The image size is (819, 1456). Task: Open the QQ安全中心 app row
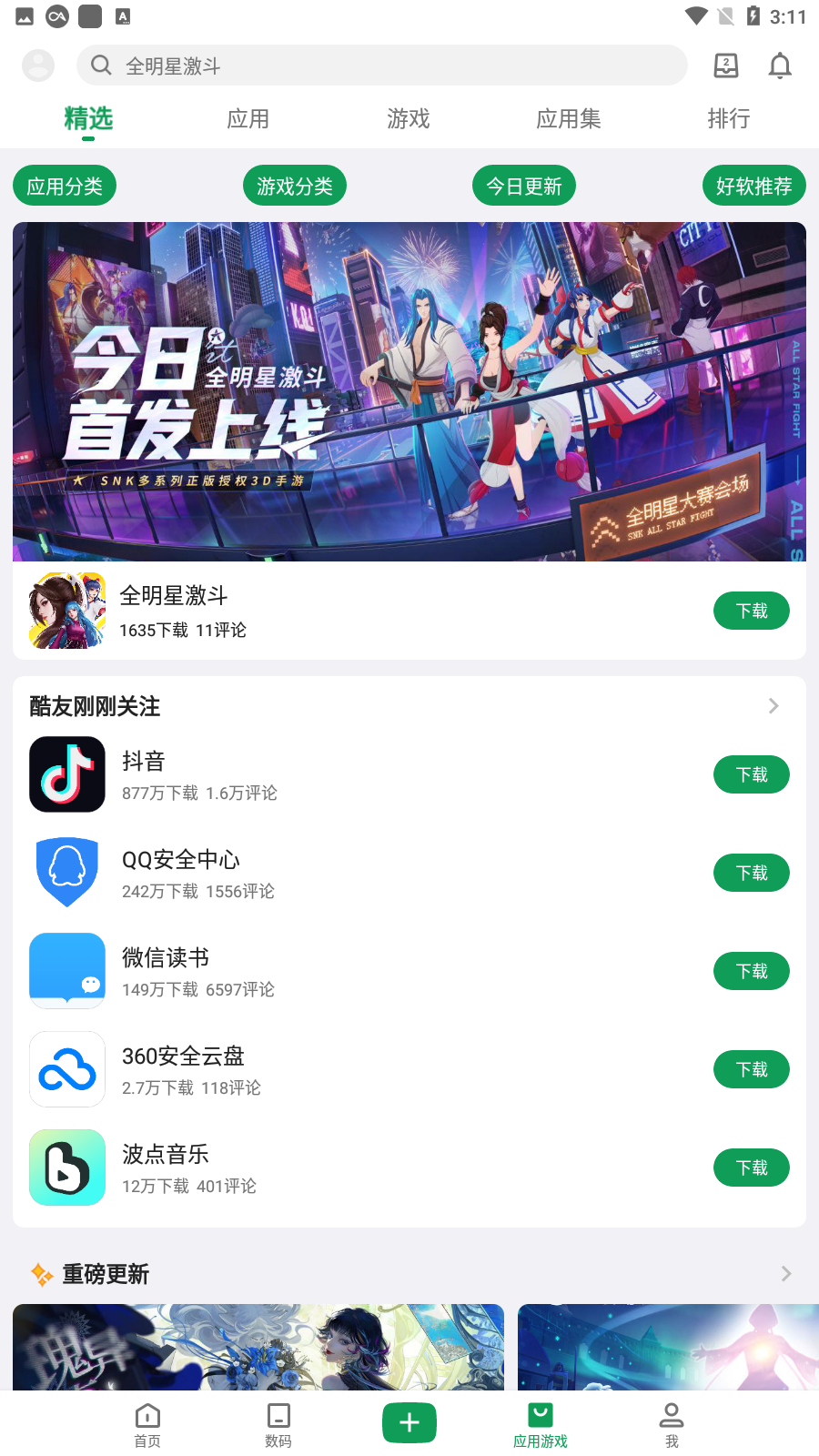tap(409, 873)
